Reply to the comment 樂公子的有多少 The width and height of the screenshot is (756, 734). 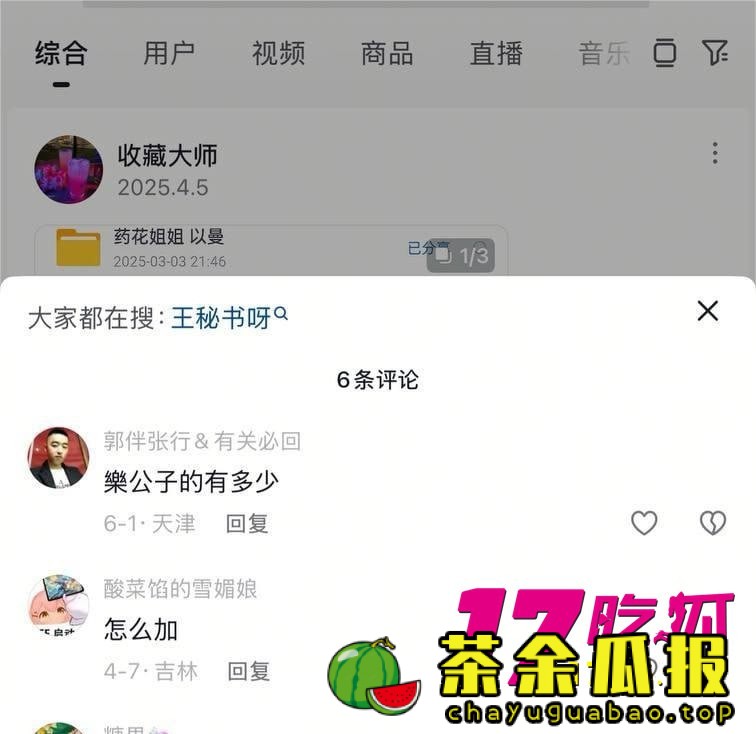point(247,523)
